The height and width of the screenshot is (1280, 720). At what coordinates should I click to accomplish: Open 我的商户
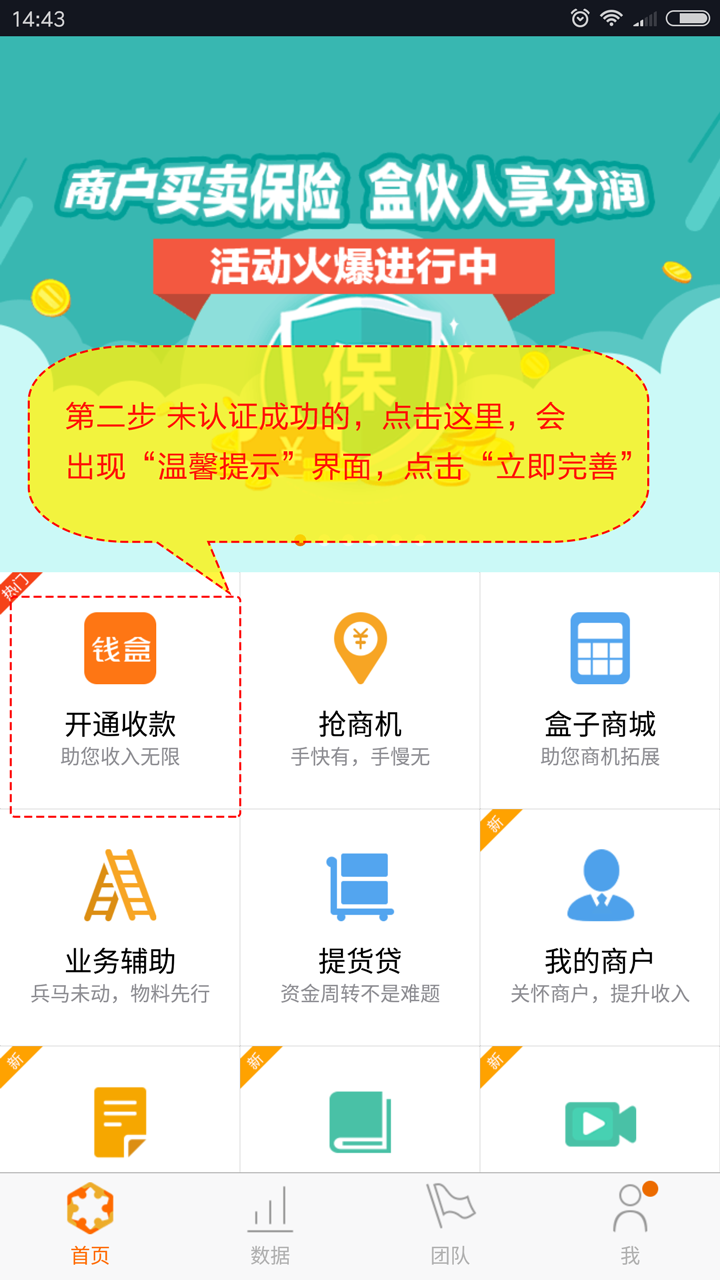(x=600, y=927)
